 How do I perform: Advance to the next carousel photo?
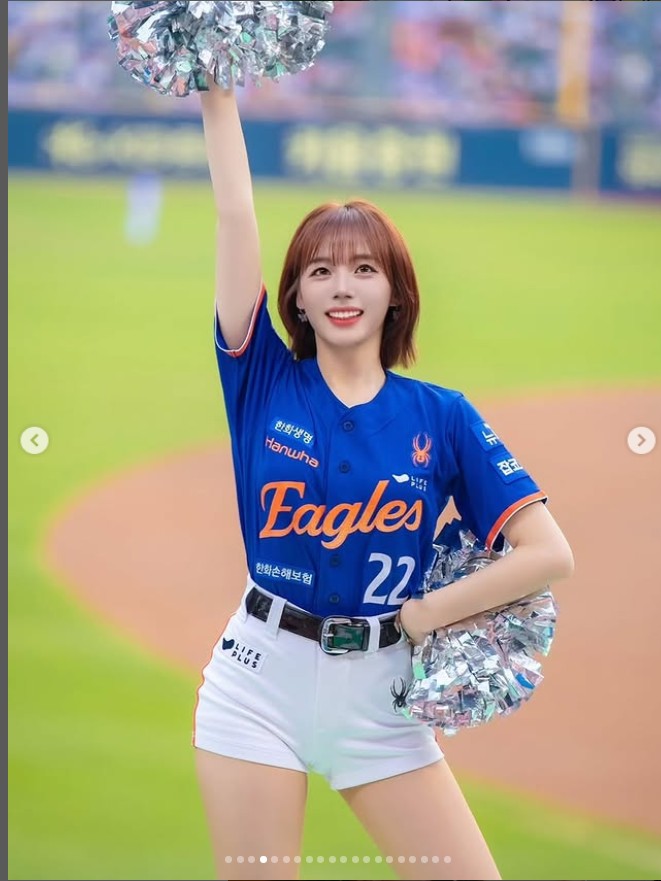641,440
